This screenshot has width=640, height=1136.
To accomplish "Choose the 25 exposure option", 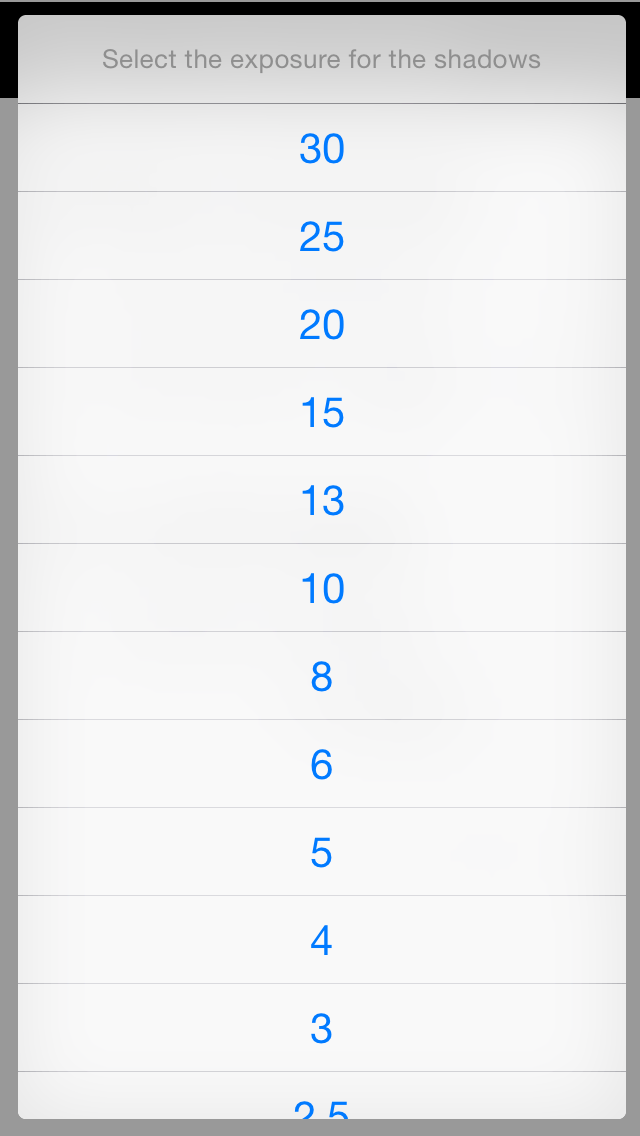I will pos(322,235).
